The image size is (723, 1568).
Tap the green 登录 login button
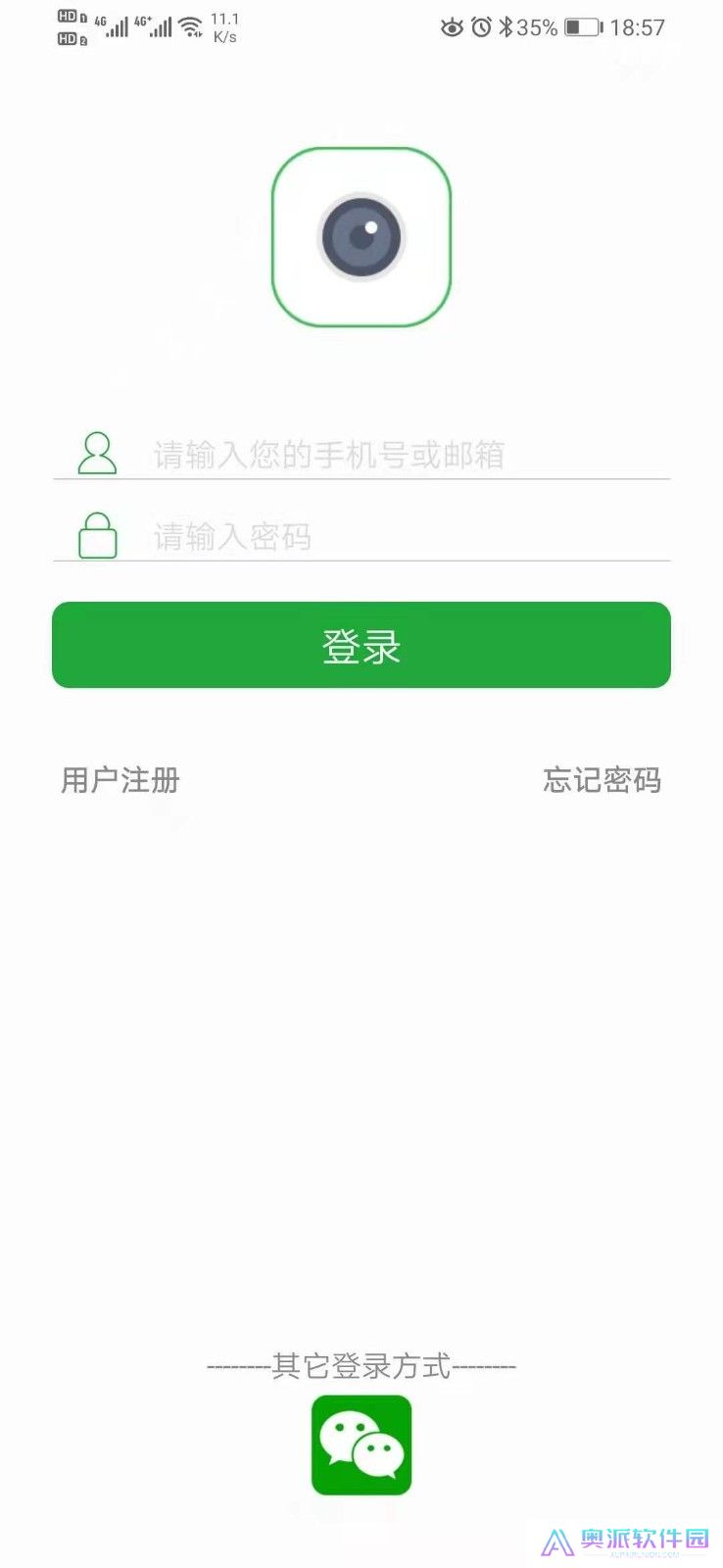coord(361,645)
